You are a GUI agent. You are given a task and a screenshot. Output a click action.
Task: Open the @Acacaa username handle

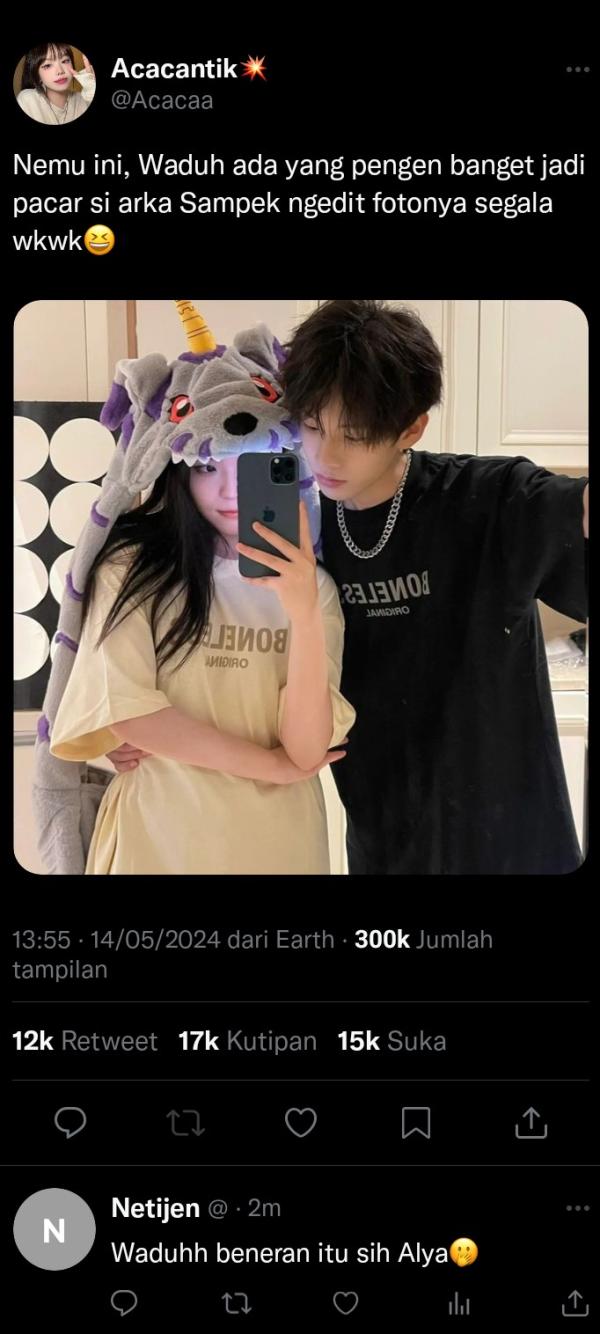tap(162, 100)
